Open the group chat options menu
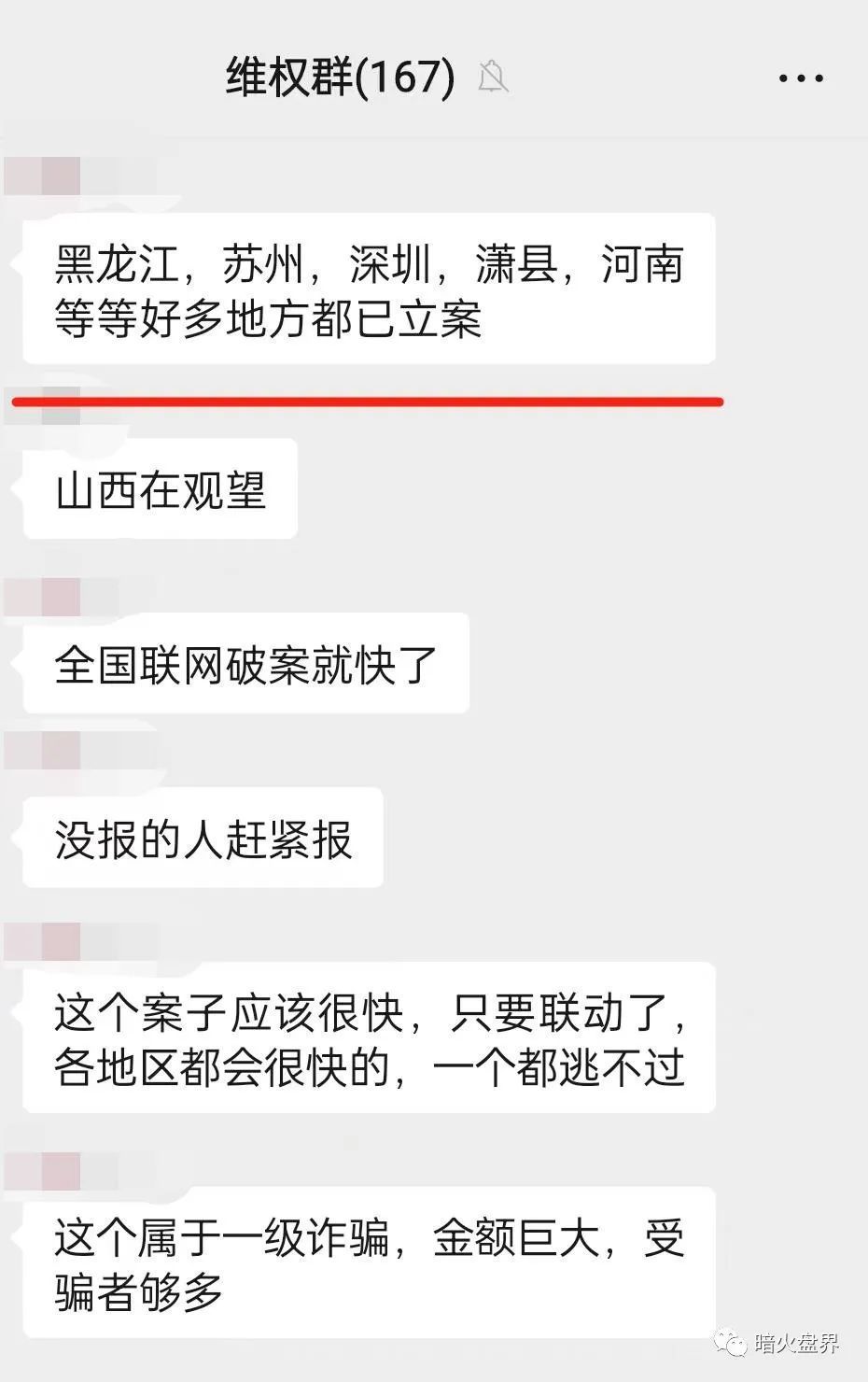 pos(801,78)
